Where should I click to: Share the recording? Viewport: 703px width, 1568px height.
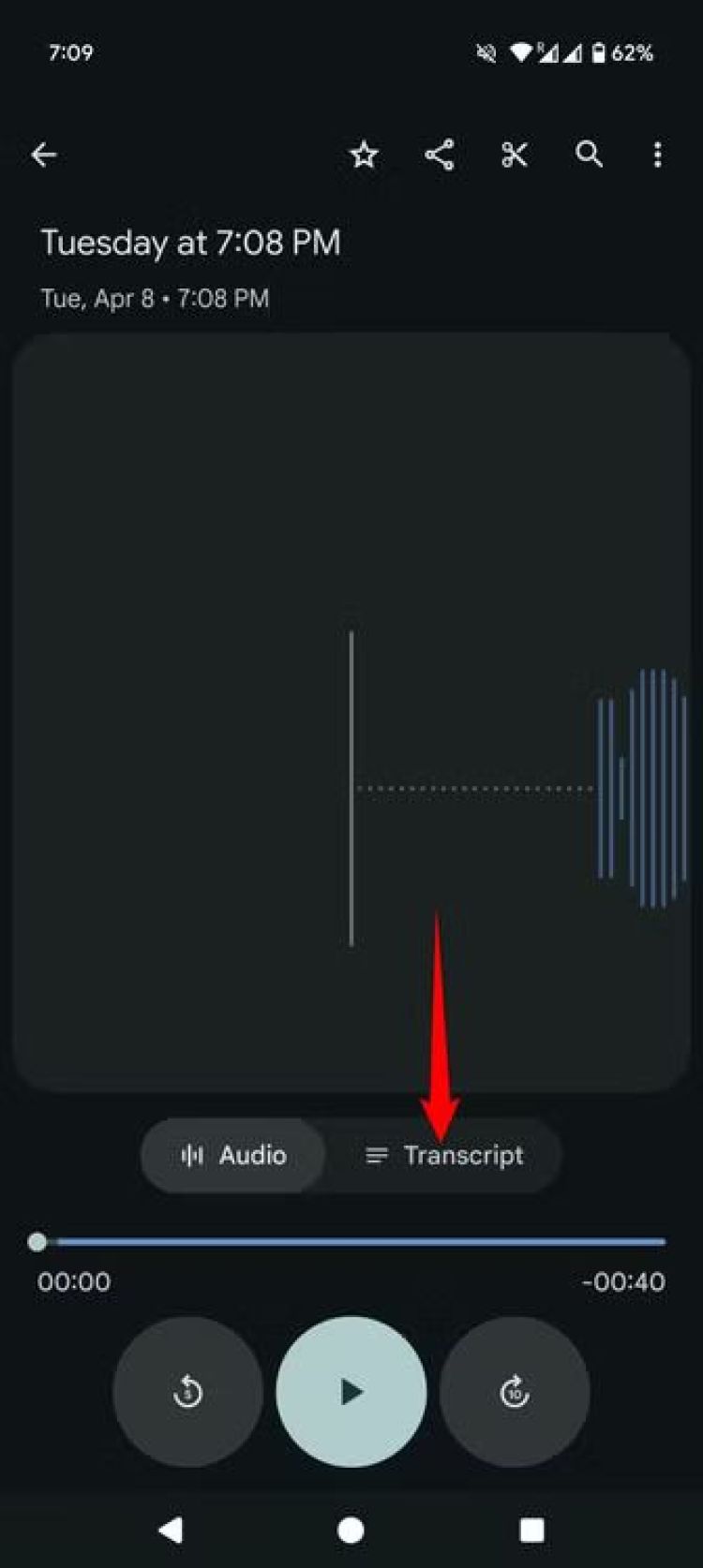tap(440, 155)
